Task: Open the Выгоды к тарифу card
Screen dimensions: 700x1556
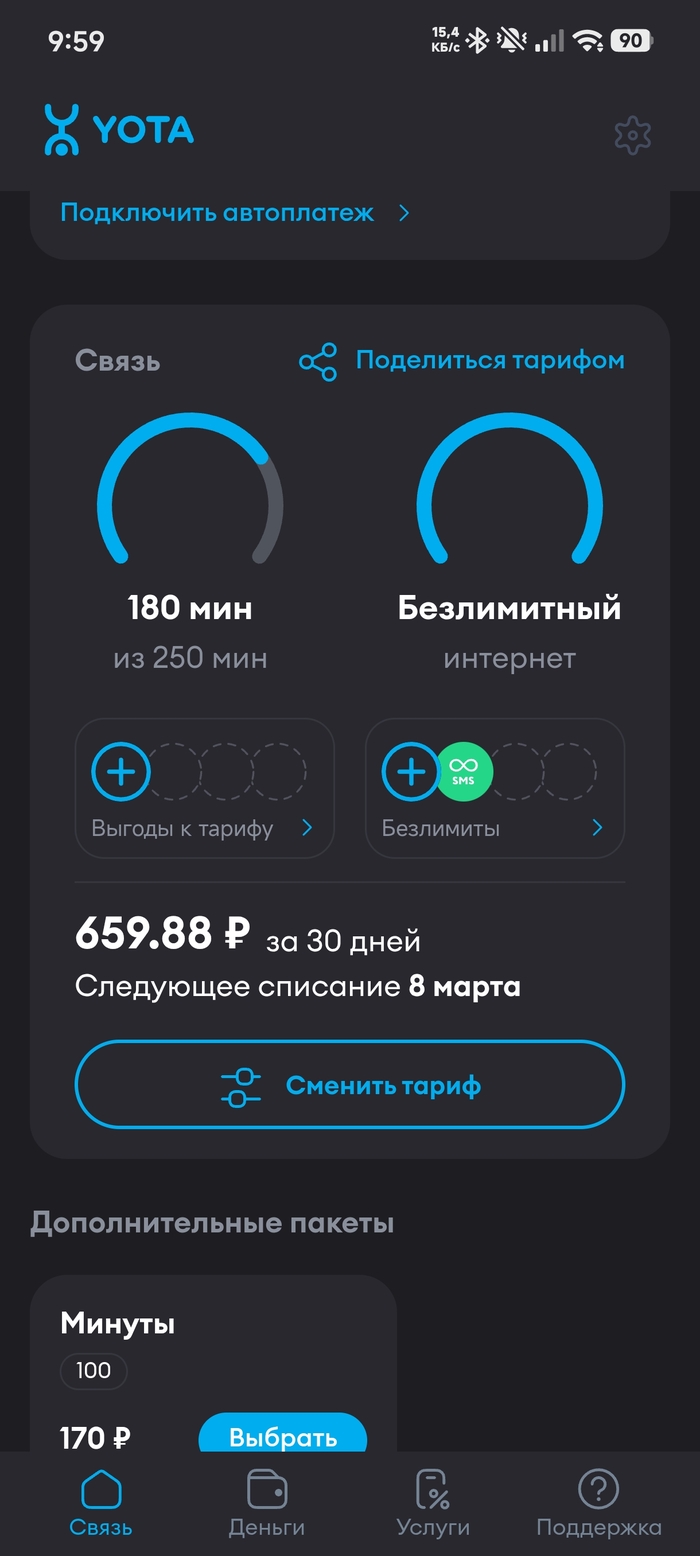Action: pyautogui.click(x=204, y=788)
